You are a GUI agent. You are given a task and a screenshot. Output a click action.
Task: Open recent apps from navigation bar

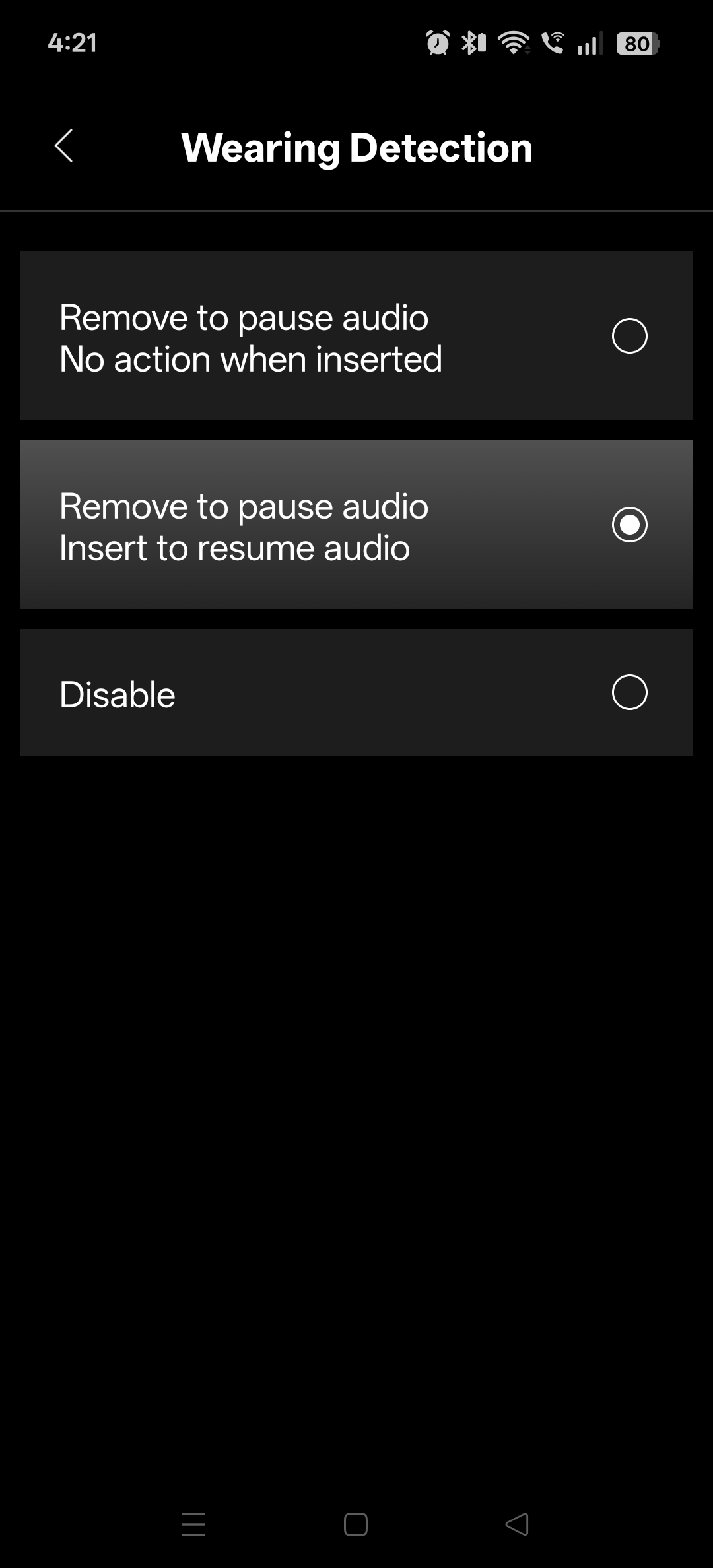[x=193, y=1524]
